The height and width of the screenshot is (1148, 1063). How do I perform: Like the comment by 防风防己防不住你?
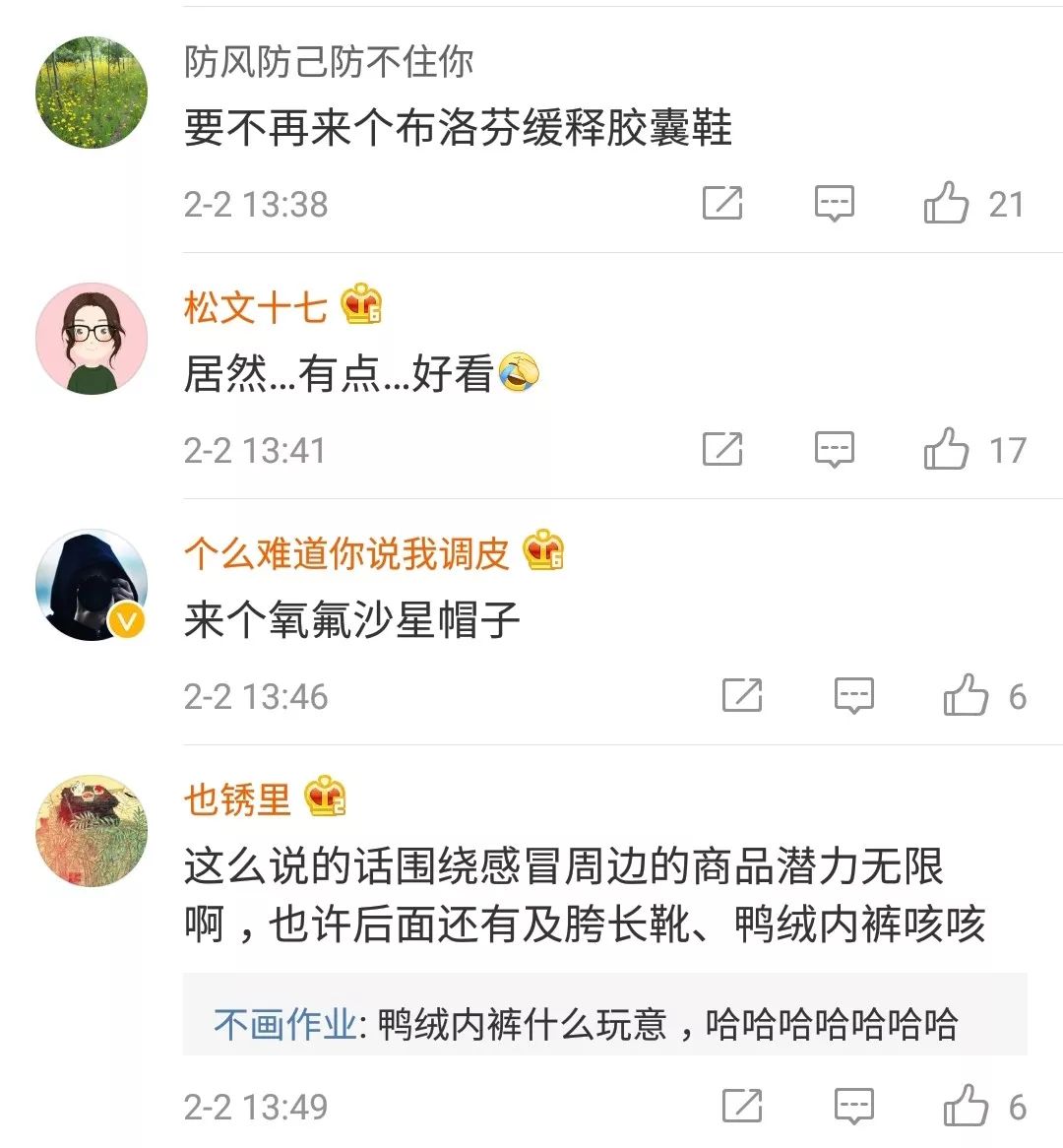946,204
